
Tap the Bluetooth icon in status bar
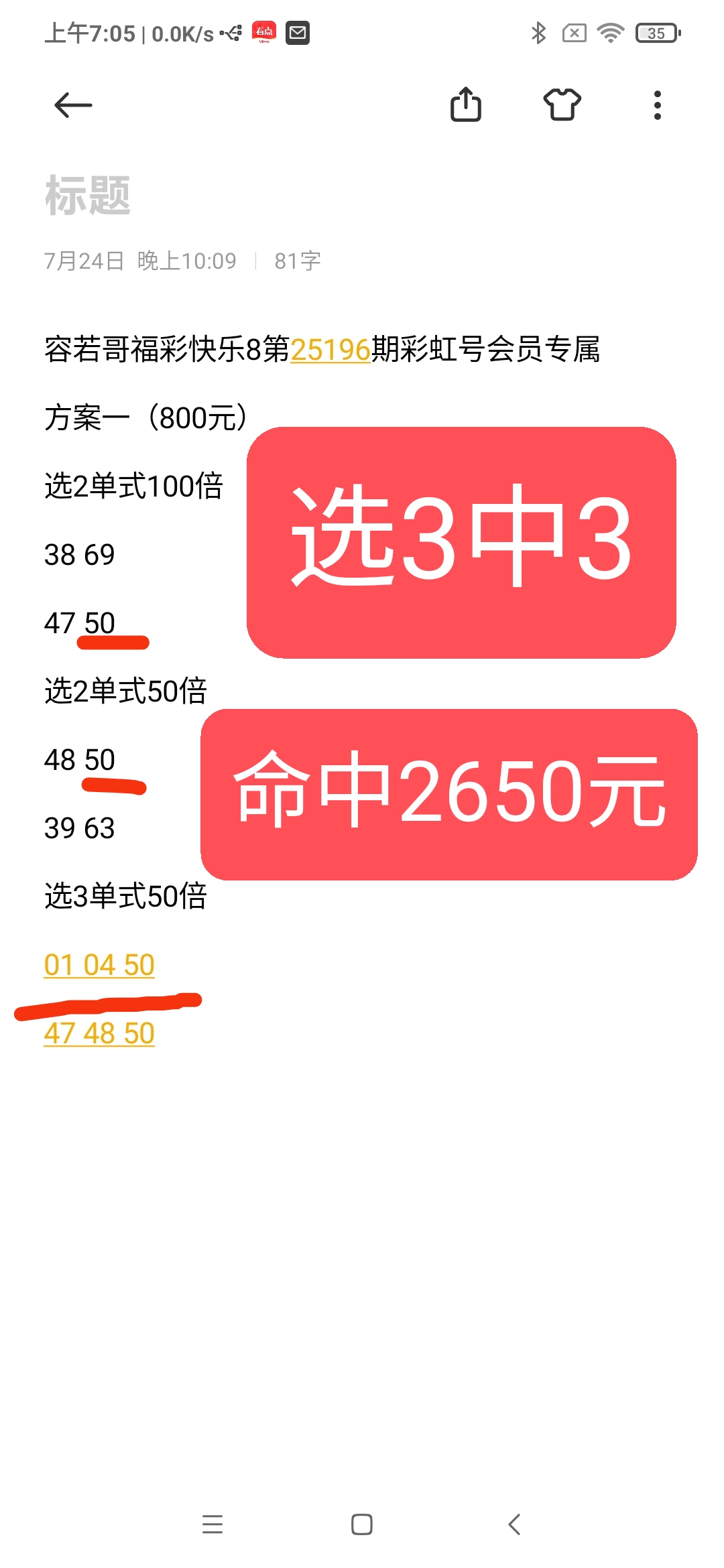537,31
